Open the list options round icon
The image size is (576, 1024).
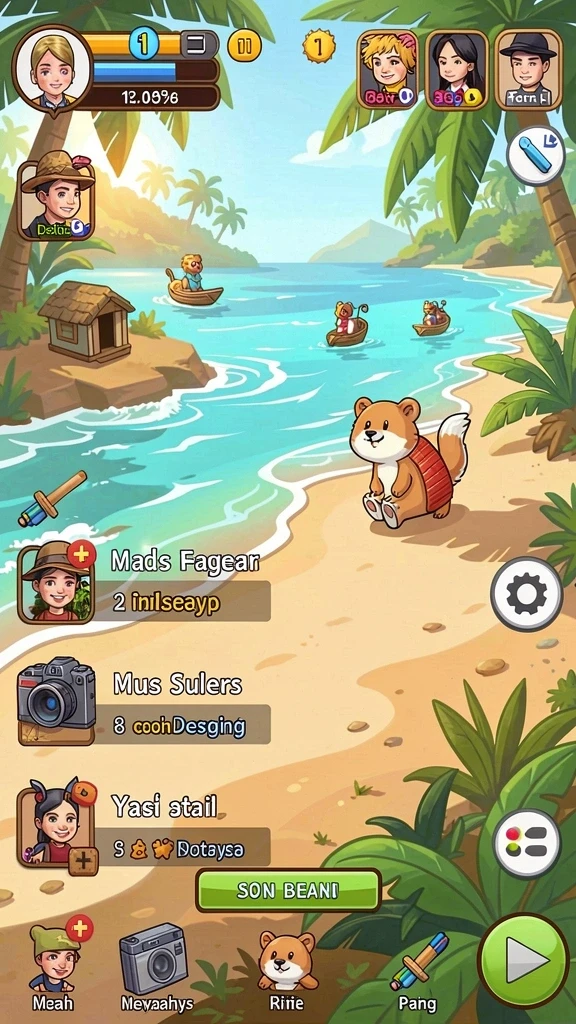click(x=526, y=843)
